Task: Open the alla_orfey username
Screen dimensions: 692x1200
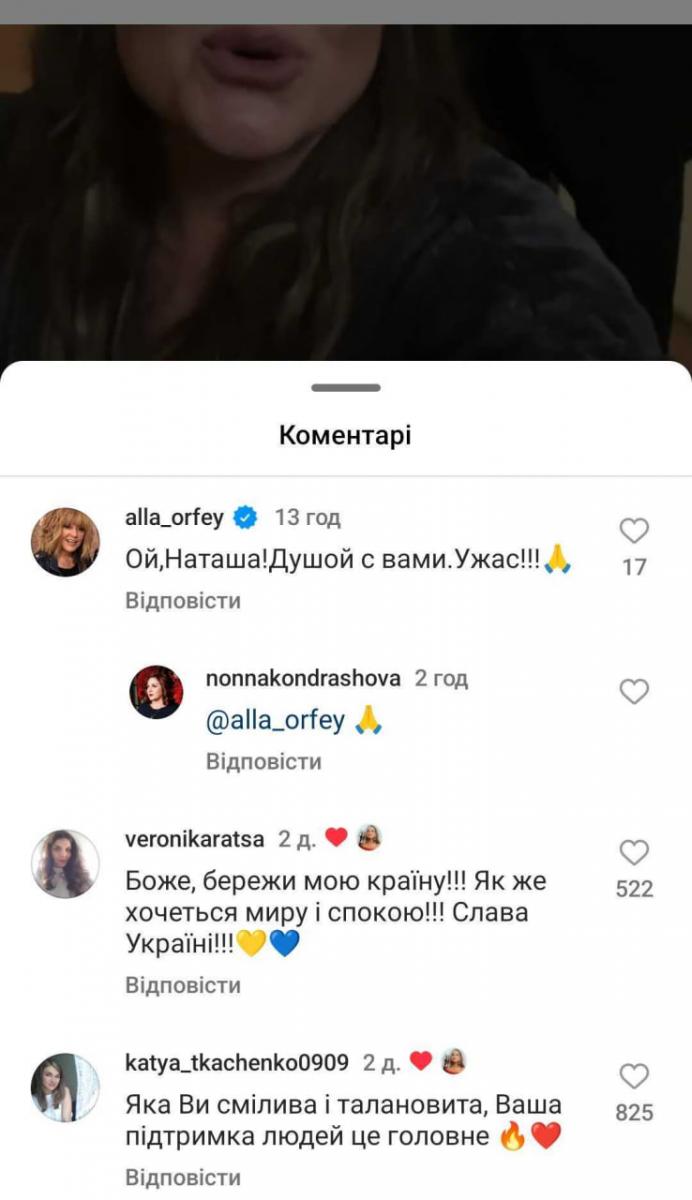Action: click(175, 517)
